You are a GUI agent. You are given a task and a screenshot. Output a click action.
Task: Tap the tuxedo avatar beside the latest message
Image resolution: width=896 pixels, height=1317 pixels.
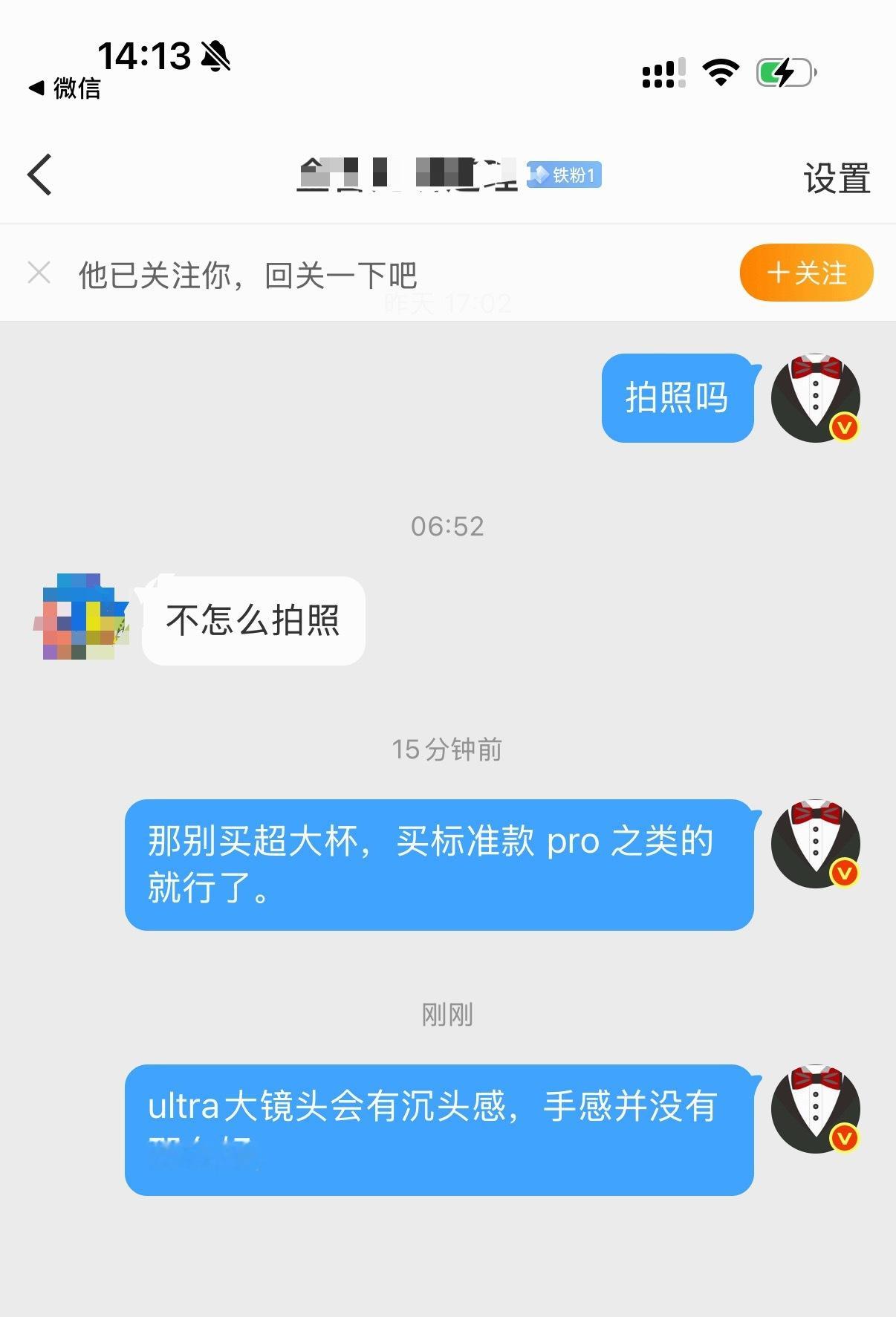click(815, 1109)
